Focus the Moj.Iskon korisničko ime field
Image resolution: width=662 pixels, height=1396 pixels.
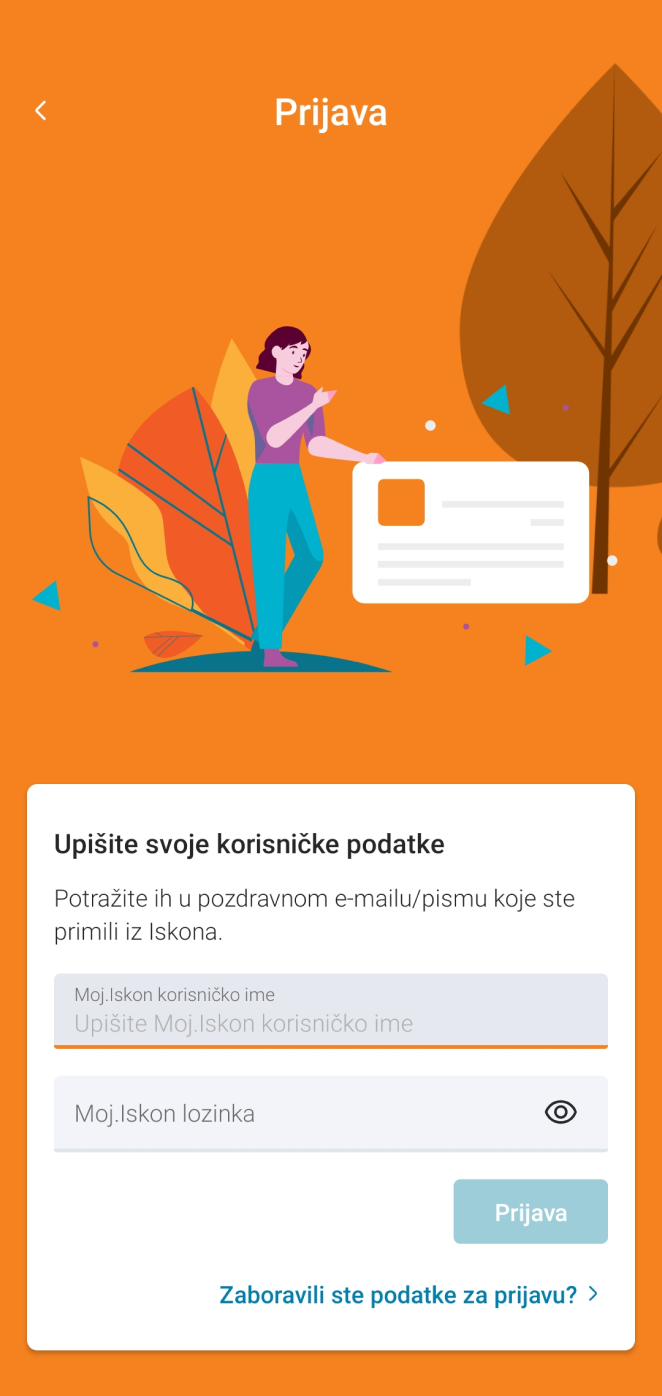(x=330, y=1012)
